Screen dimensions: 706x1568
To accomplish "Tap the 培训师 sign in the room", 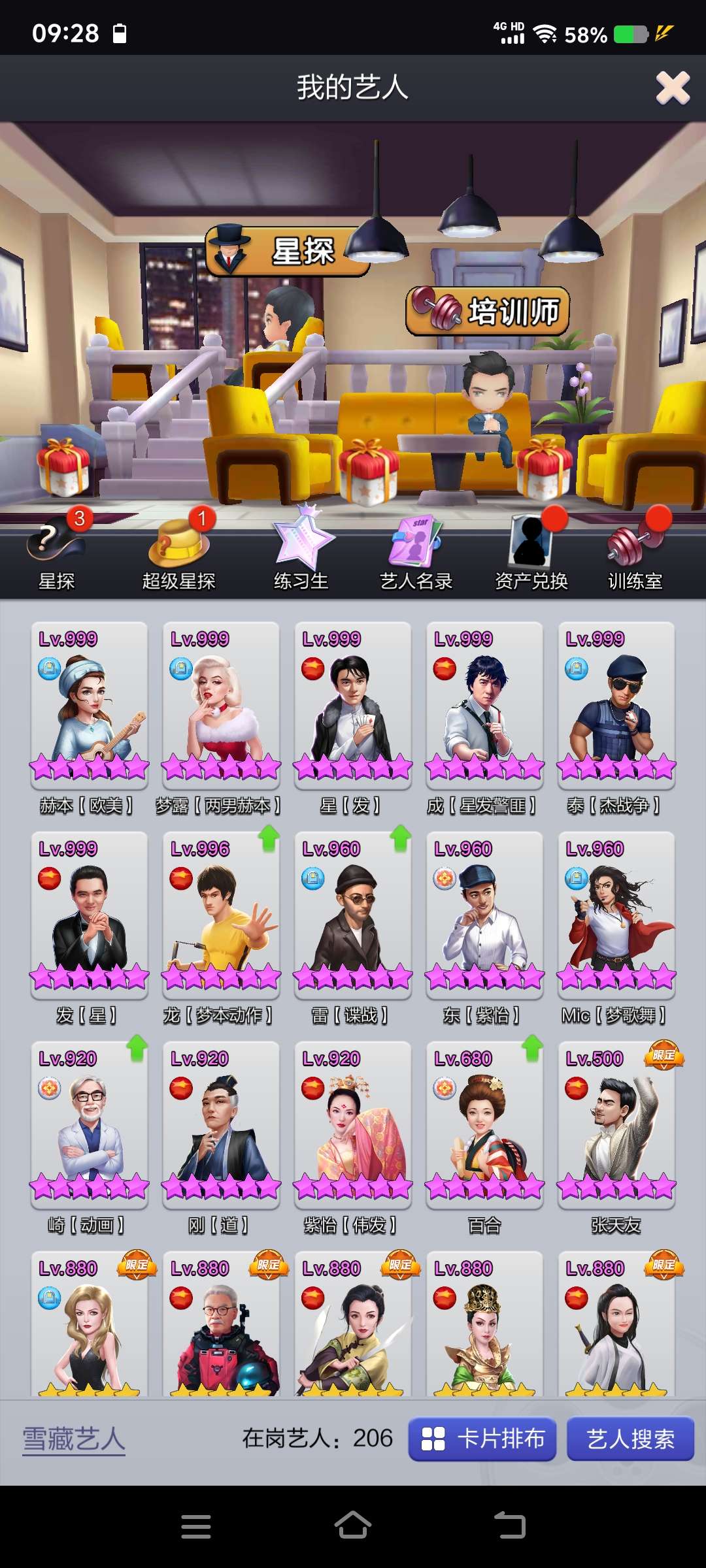I will click(488, 311).
